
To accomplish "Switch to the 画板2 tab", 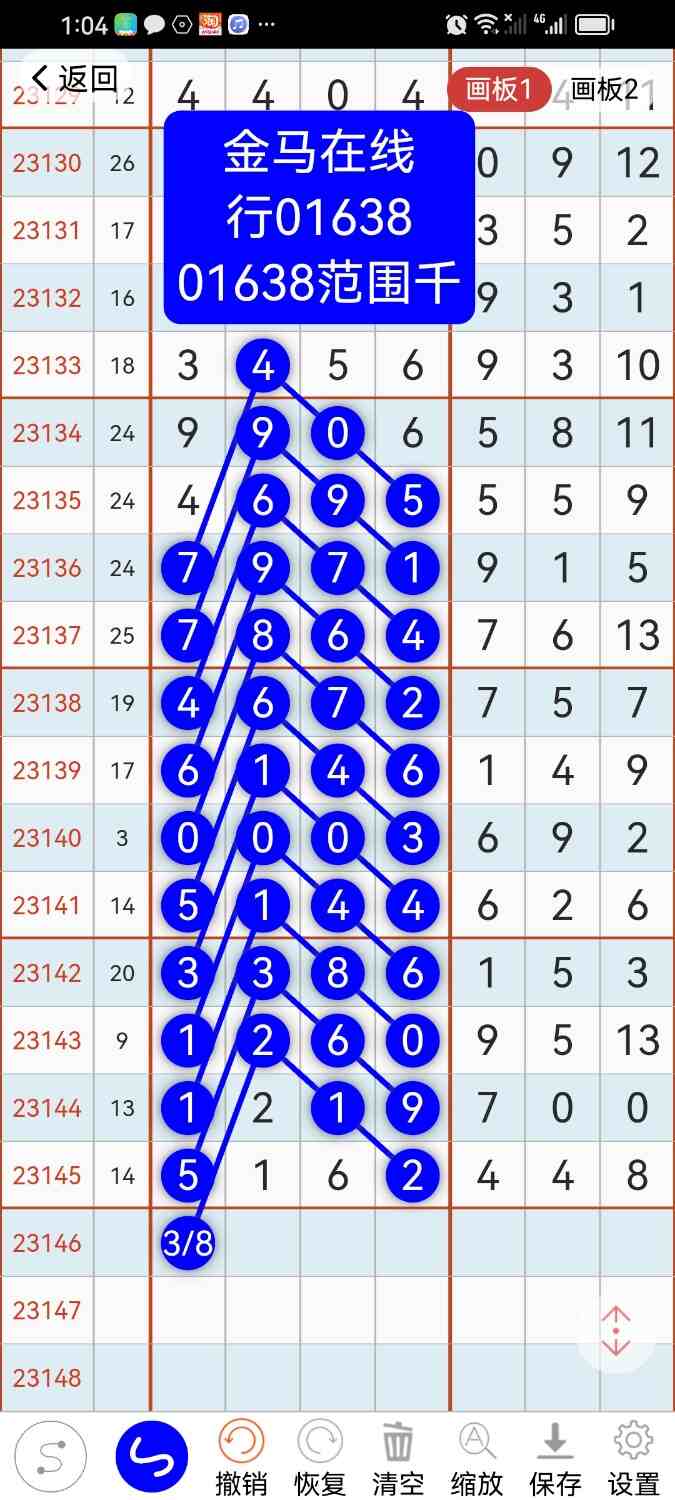I will [604, 90].
